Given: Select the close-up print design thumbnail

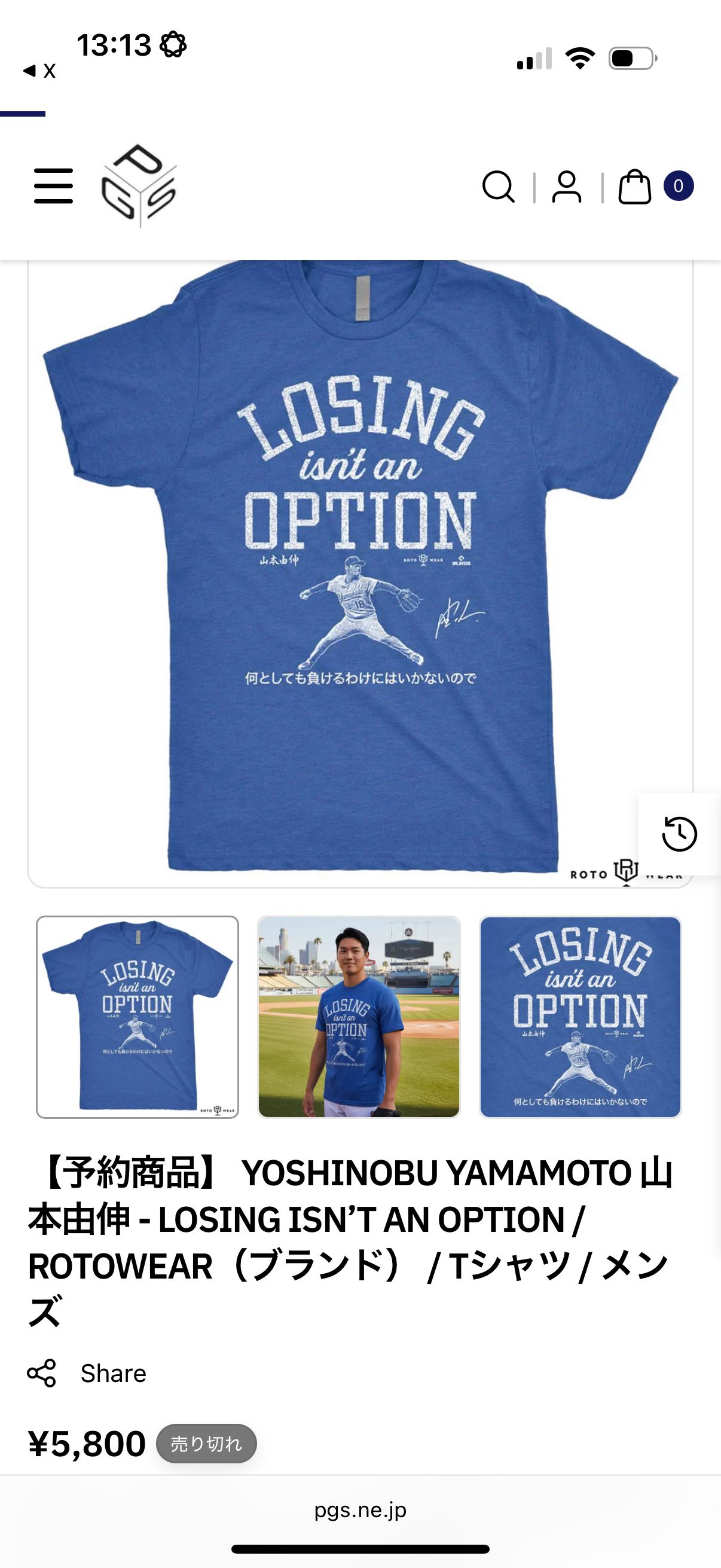Looking at the screenshot, I should [x=580, y=1017].
